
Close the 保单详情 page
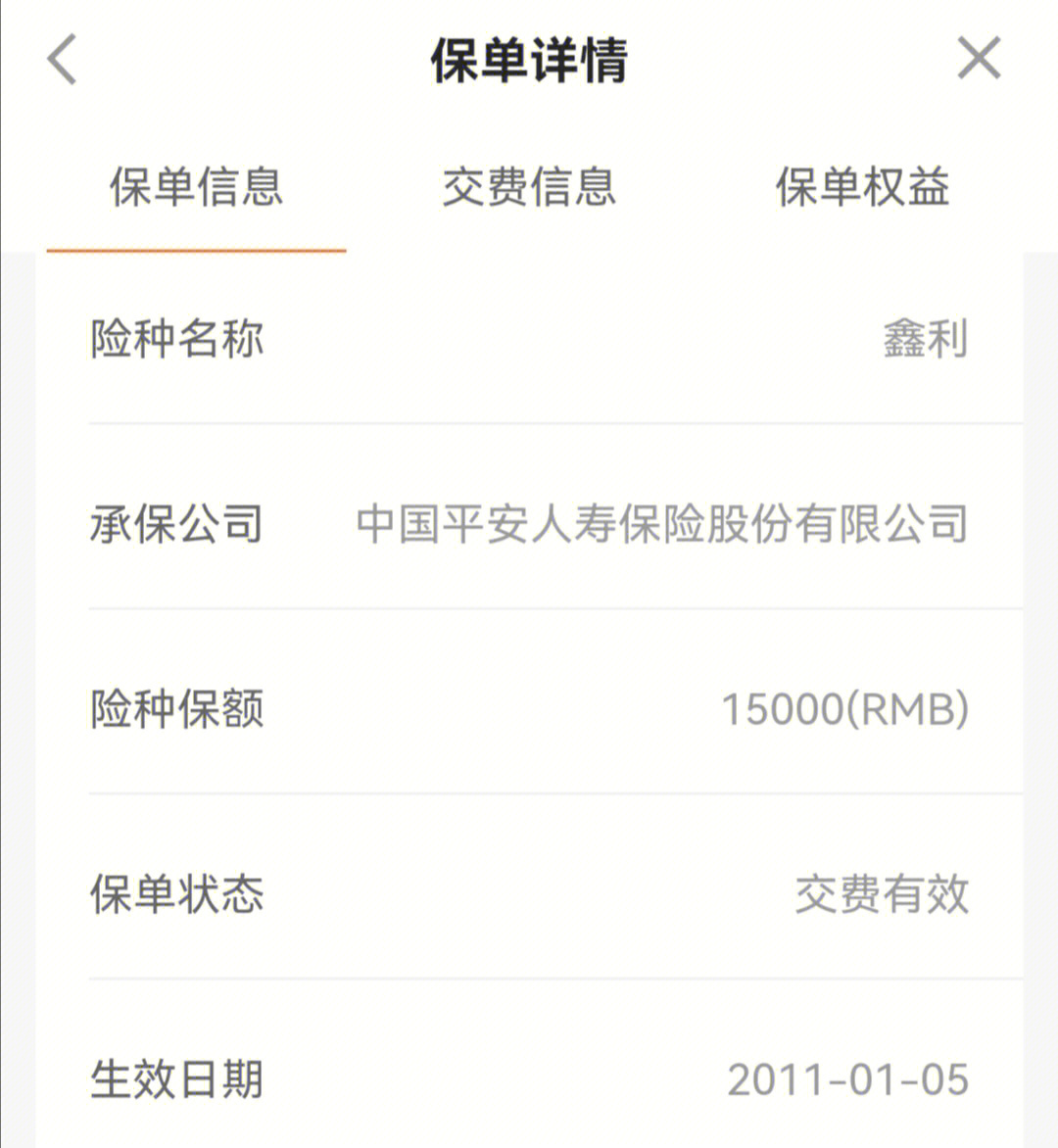[978, 59]
